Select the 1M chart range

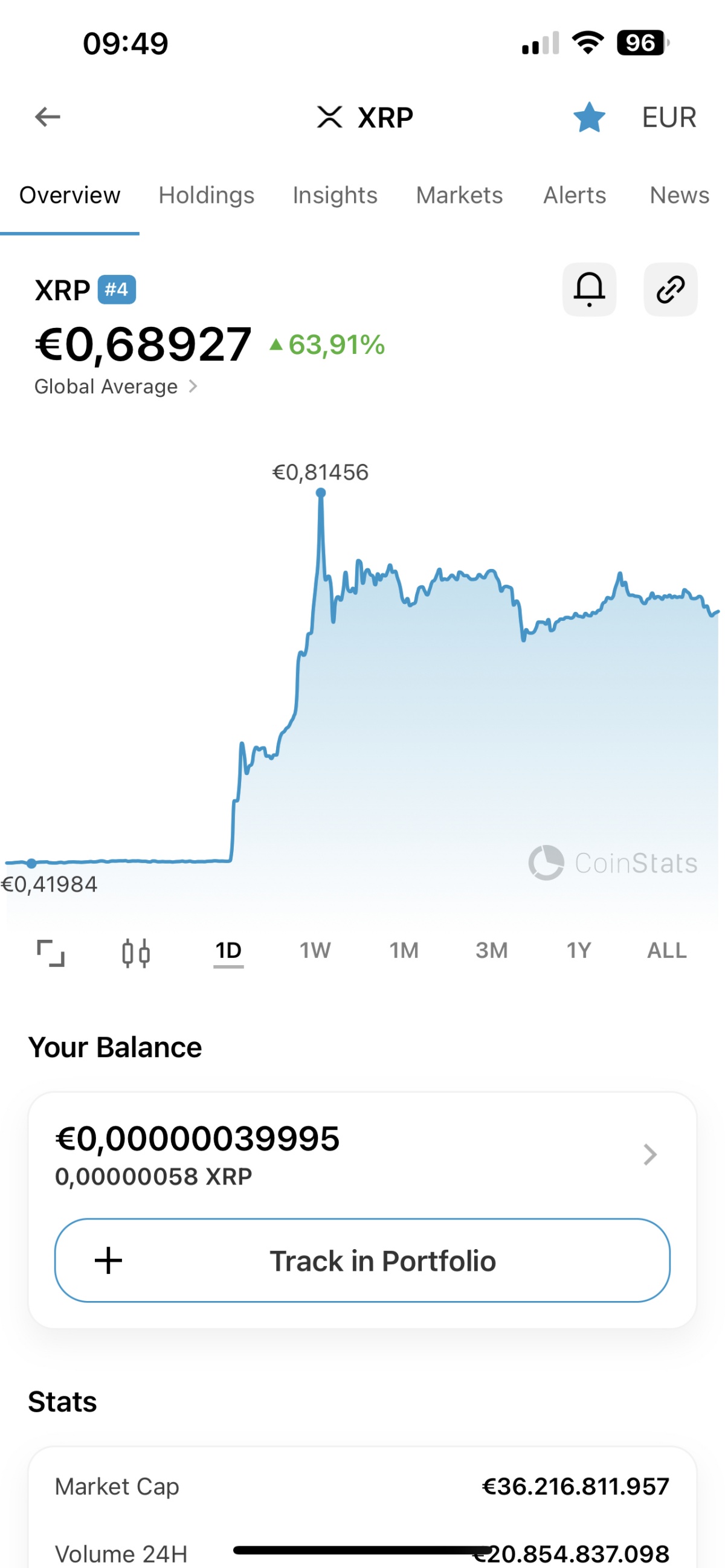click(x=404, y=950)
